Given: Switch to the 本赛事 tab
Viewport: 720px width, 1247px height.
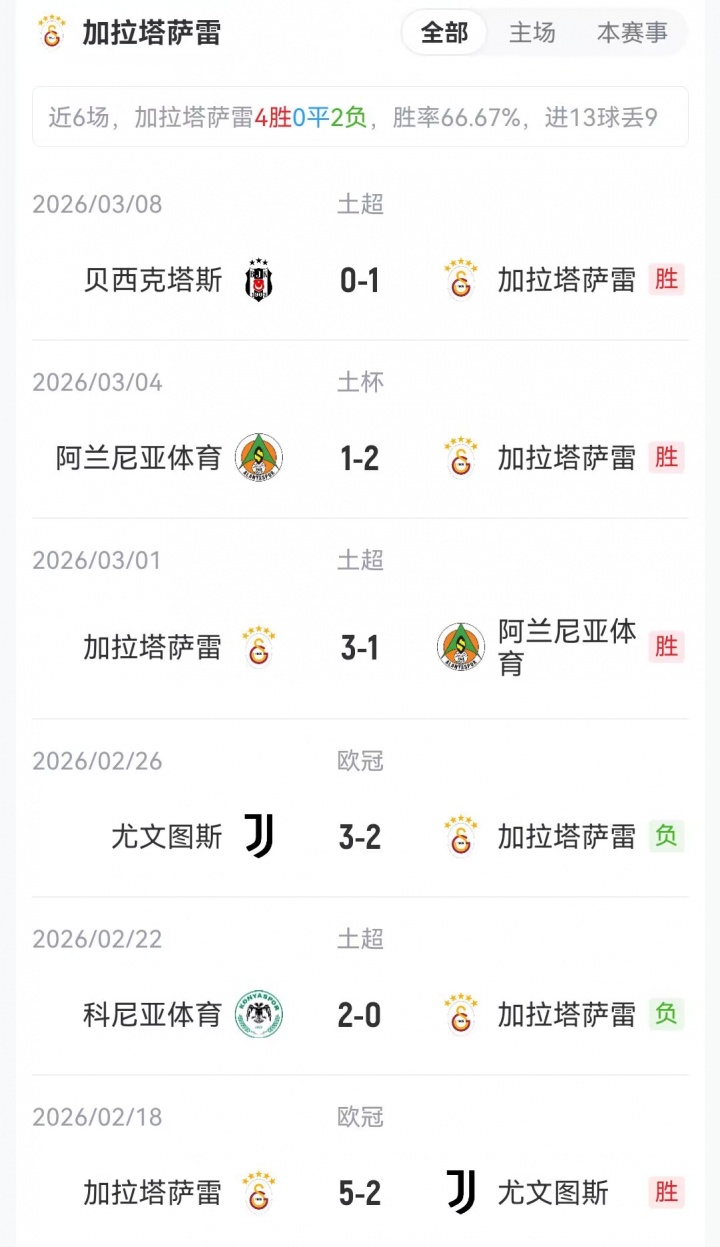Looking at the screenshot, I should (x=632, y=33).
